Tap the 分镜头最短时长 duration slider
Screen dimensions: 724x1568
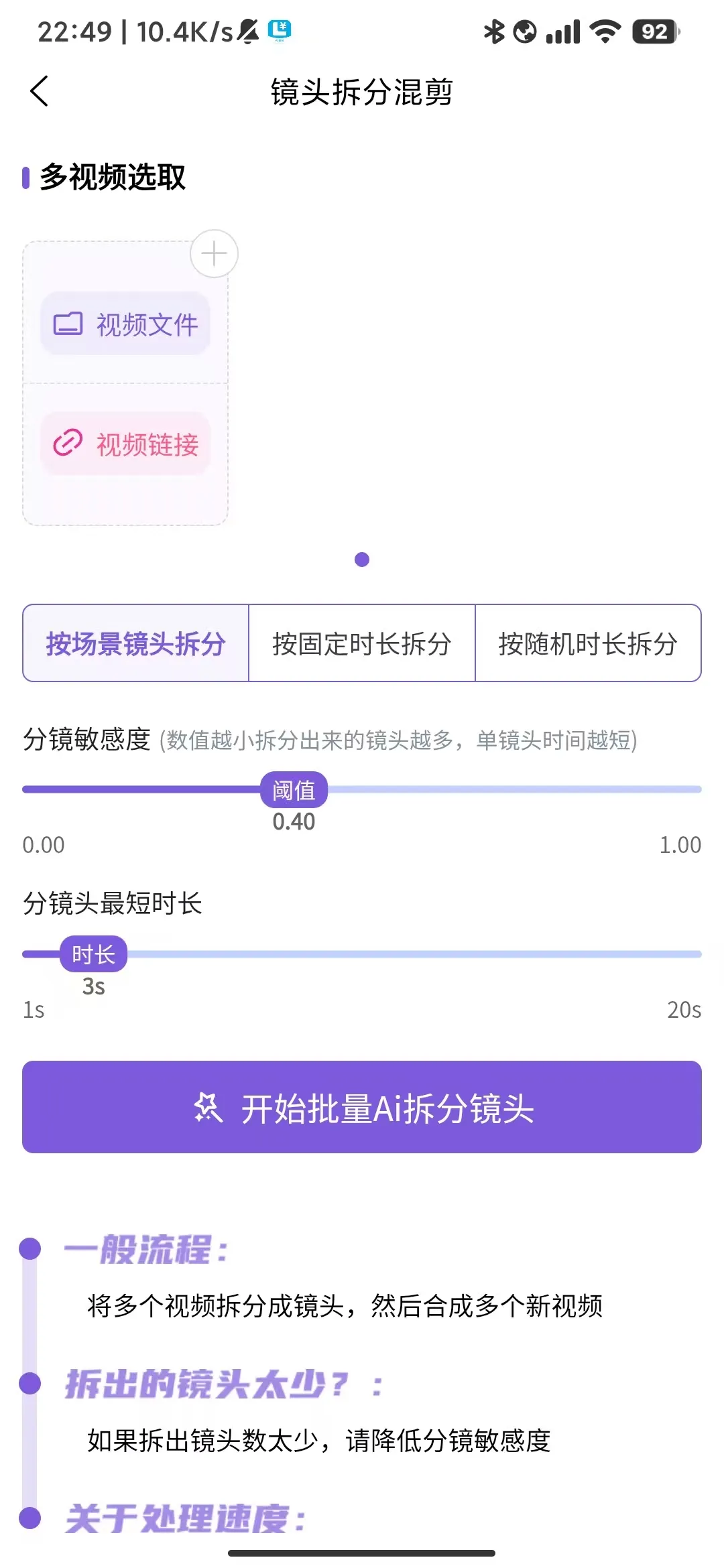coord(93,954)
